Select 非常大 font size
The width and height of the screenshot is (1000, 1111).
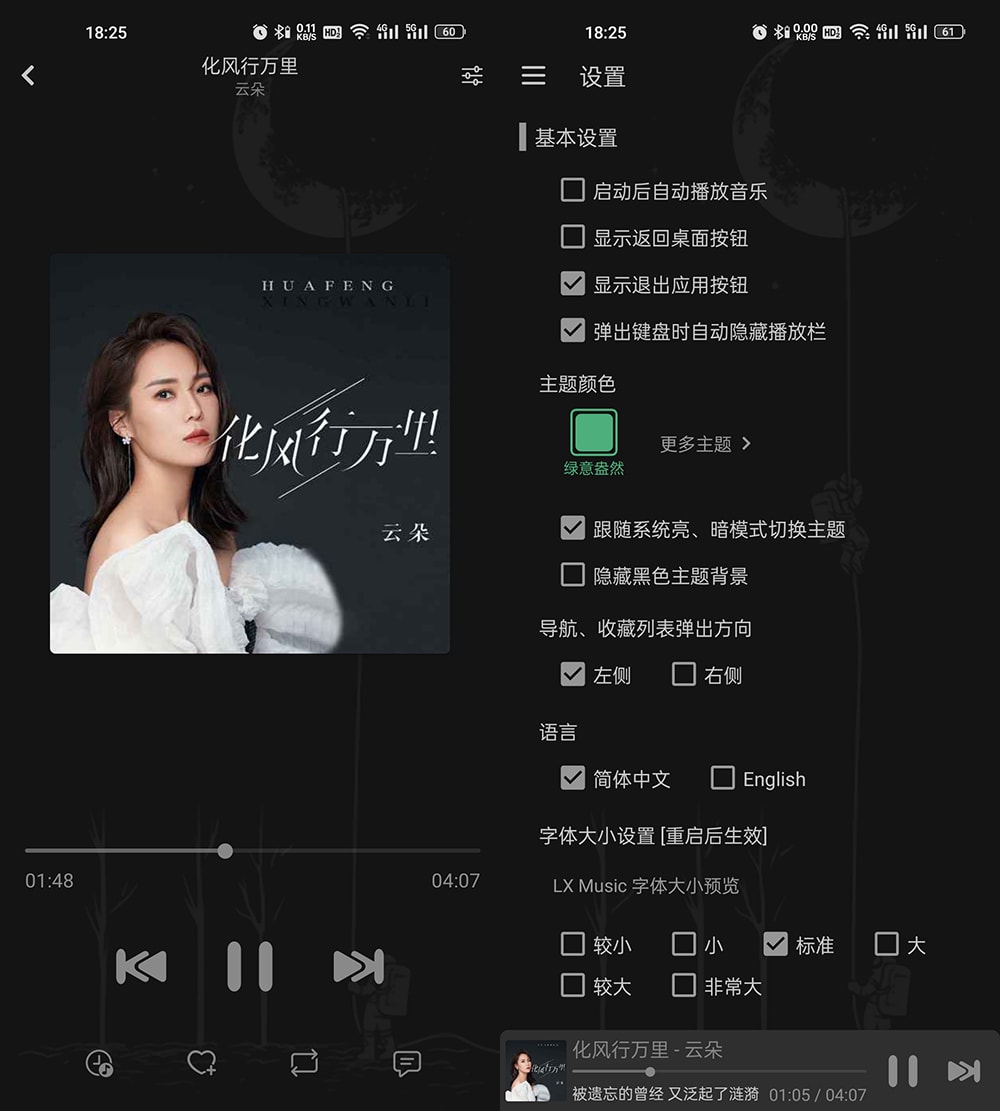point(684,986)
